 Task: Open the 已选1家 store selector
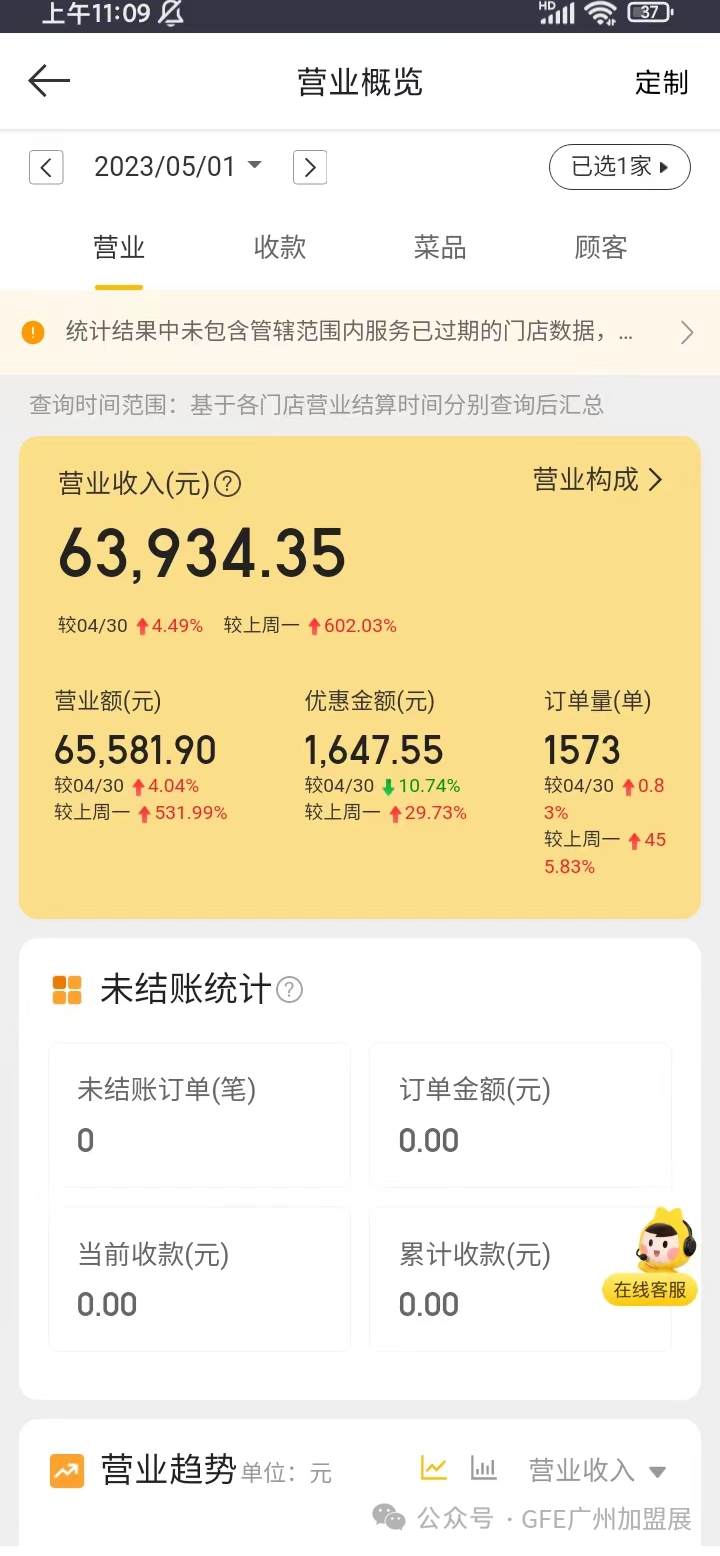pos(619,167)
